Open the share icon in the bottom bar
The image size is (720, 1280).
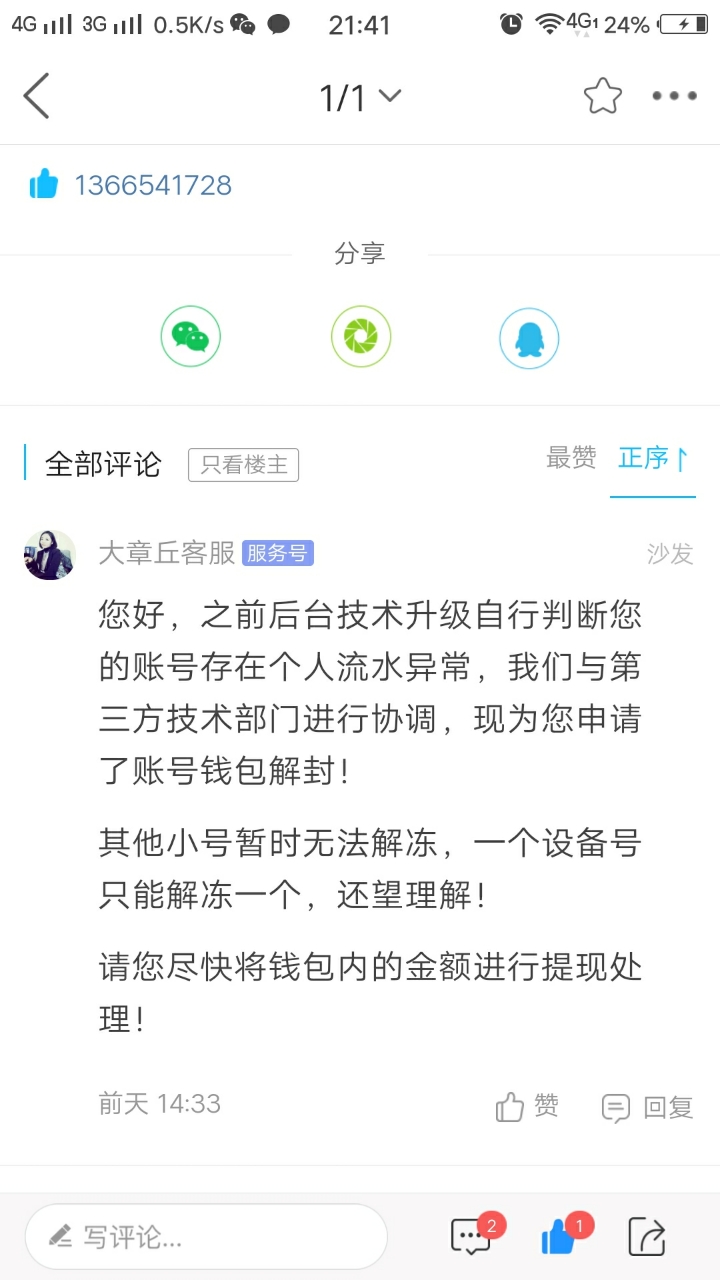pos(647,1237)
